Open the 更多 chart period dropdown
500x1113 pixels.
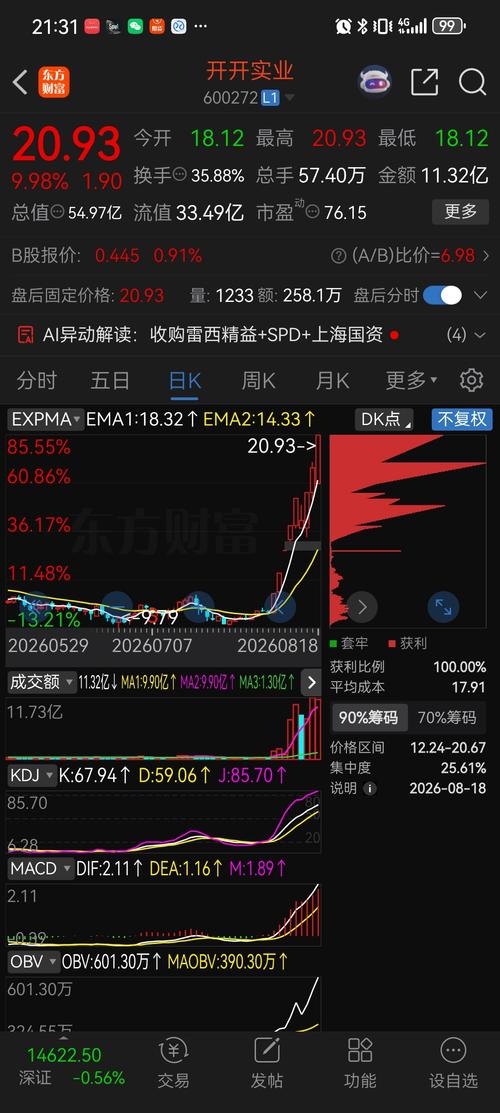tap(411, 380)
